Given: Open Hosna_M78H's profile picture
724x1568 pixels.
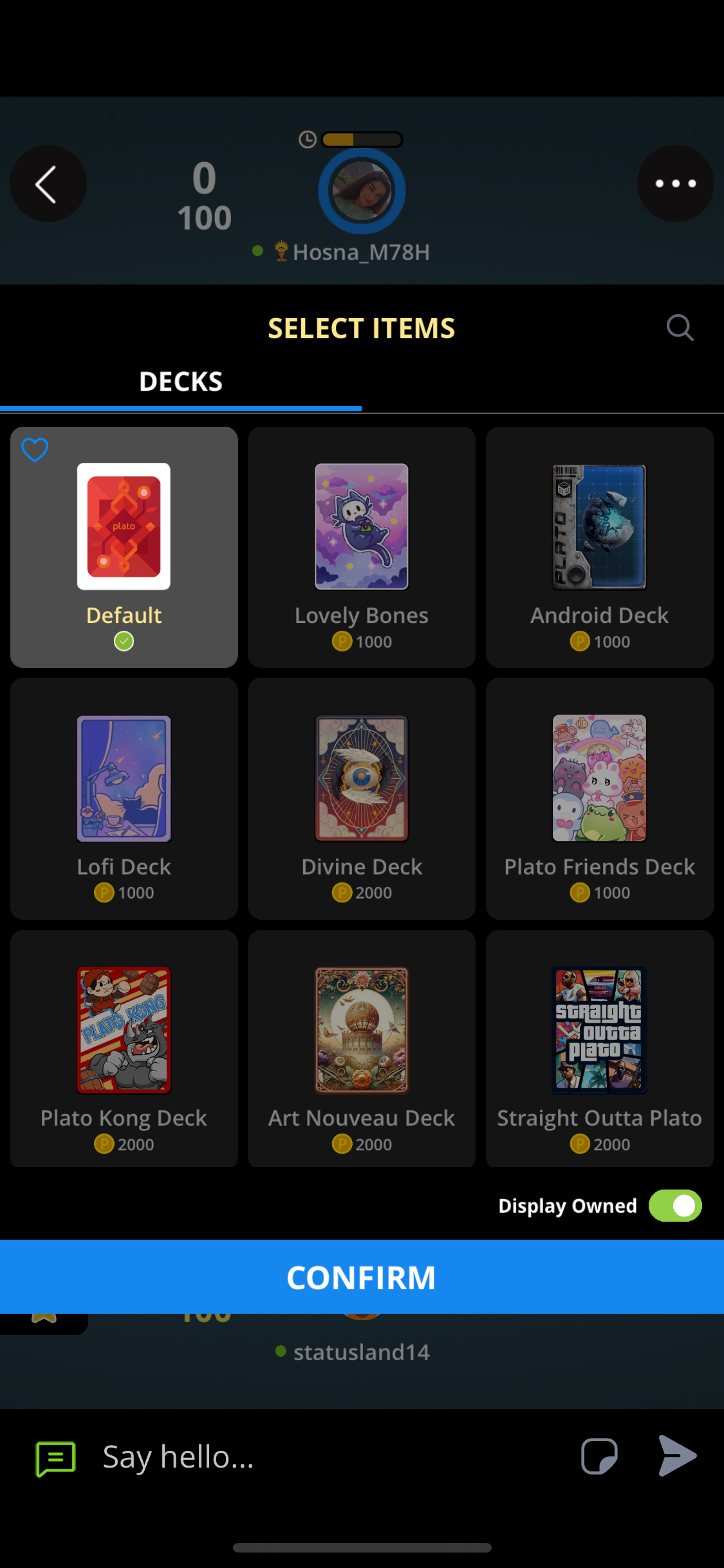Looking at the screenshot, I should click(361, 191).
